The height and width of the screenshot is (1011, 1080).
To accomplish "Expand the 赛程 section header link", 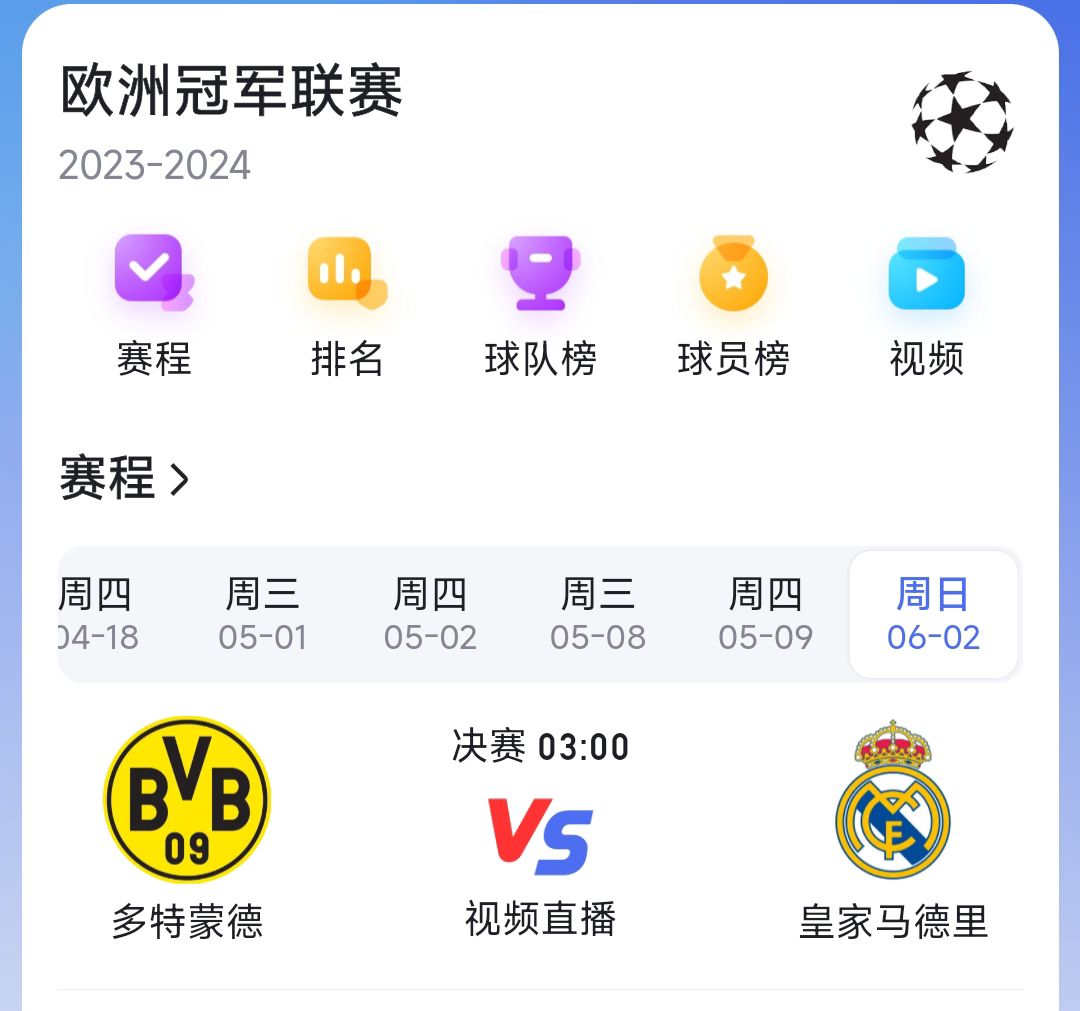I will coord(124,478).
